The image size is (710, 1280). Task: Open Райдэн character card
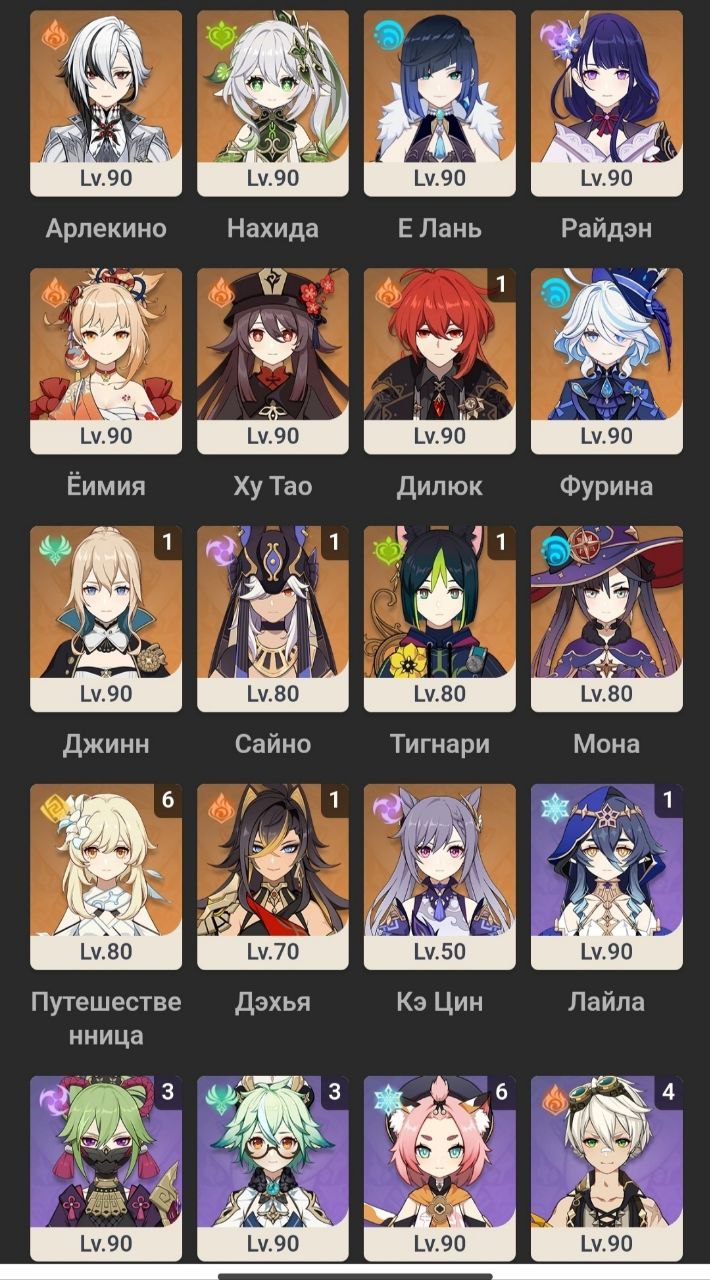coord(607,100)
